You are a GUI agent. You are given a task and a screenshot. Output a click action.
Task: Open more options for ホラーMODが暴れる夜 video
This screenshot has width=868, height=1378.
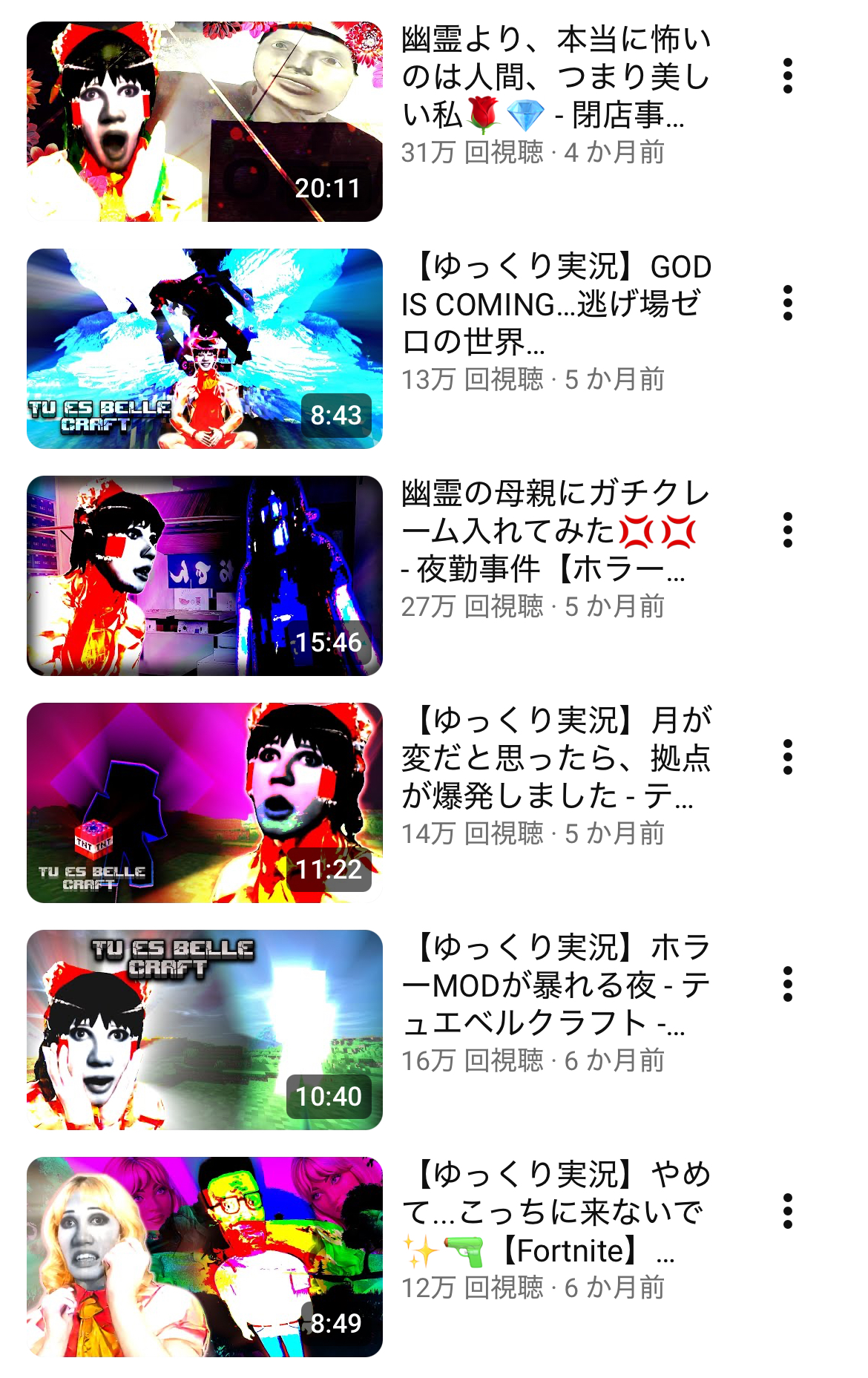point(787,984)
